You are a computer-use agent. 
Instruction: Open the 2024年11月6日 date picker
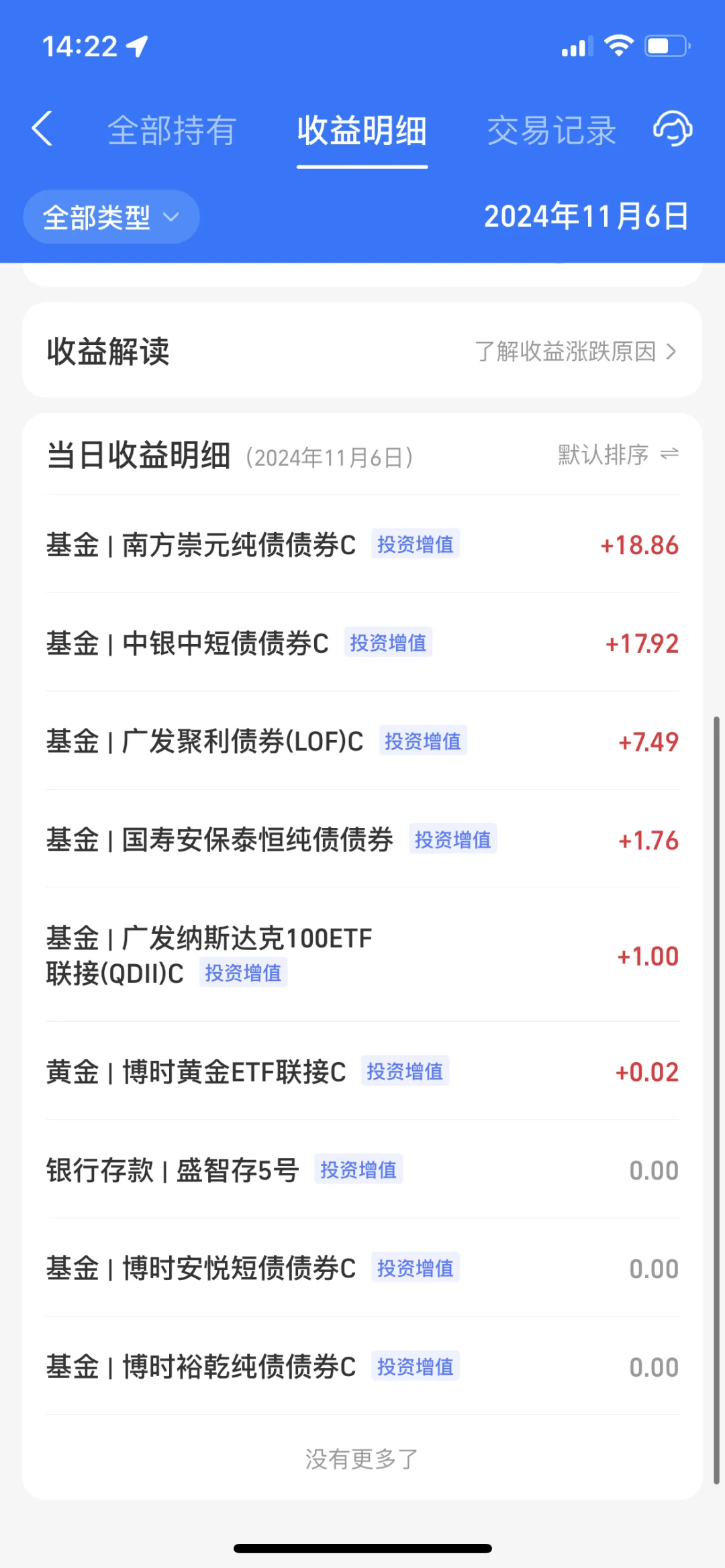(586, 217)
